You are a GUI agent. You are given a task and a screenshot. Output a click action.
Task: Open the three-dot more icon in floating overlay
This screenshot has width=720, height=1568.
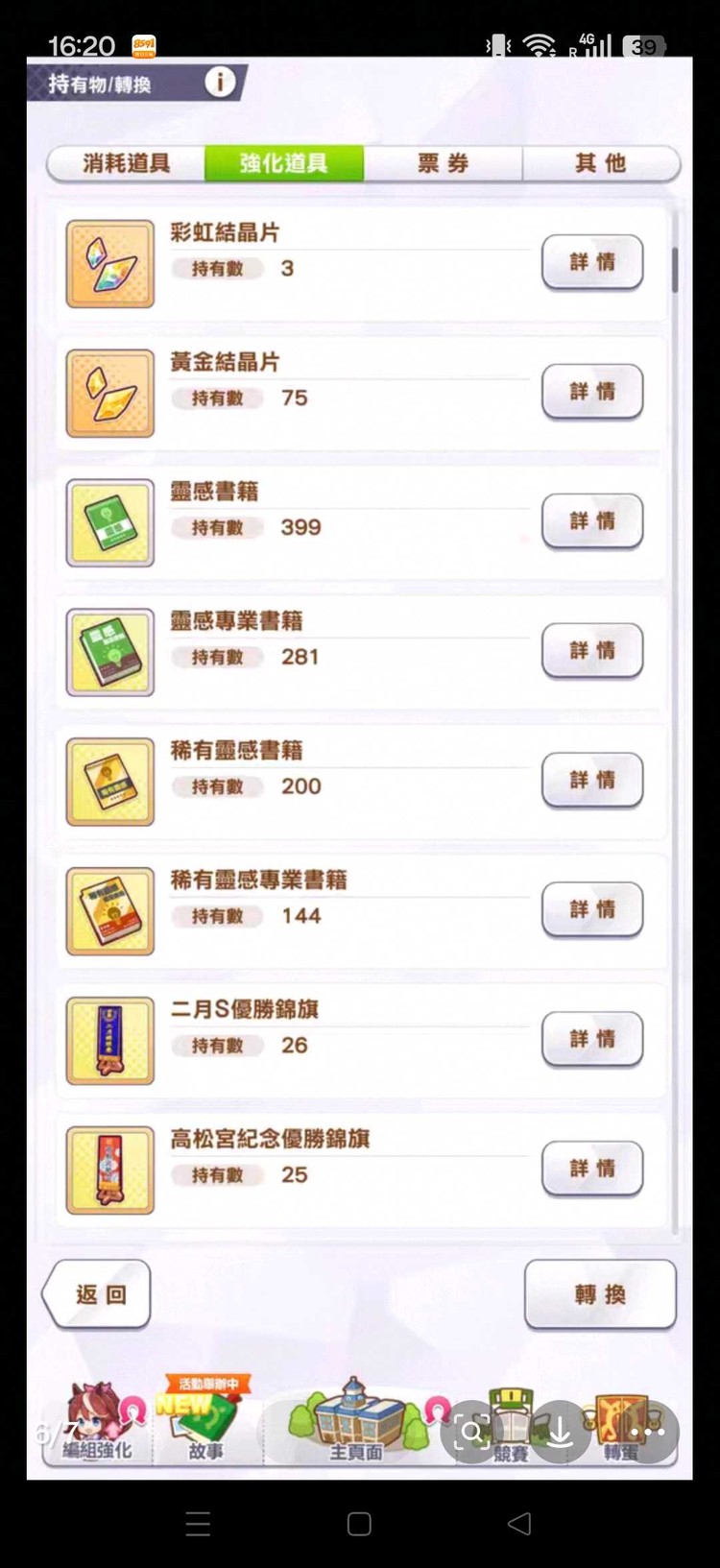(647, 1431)
